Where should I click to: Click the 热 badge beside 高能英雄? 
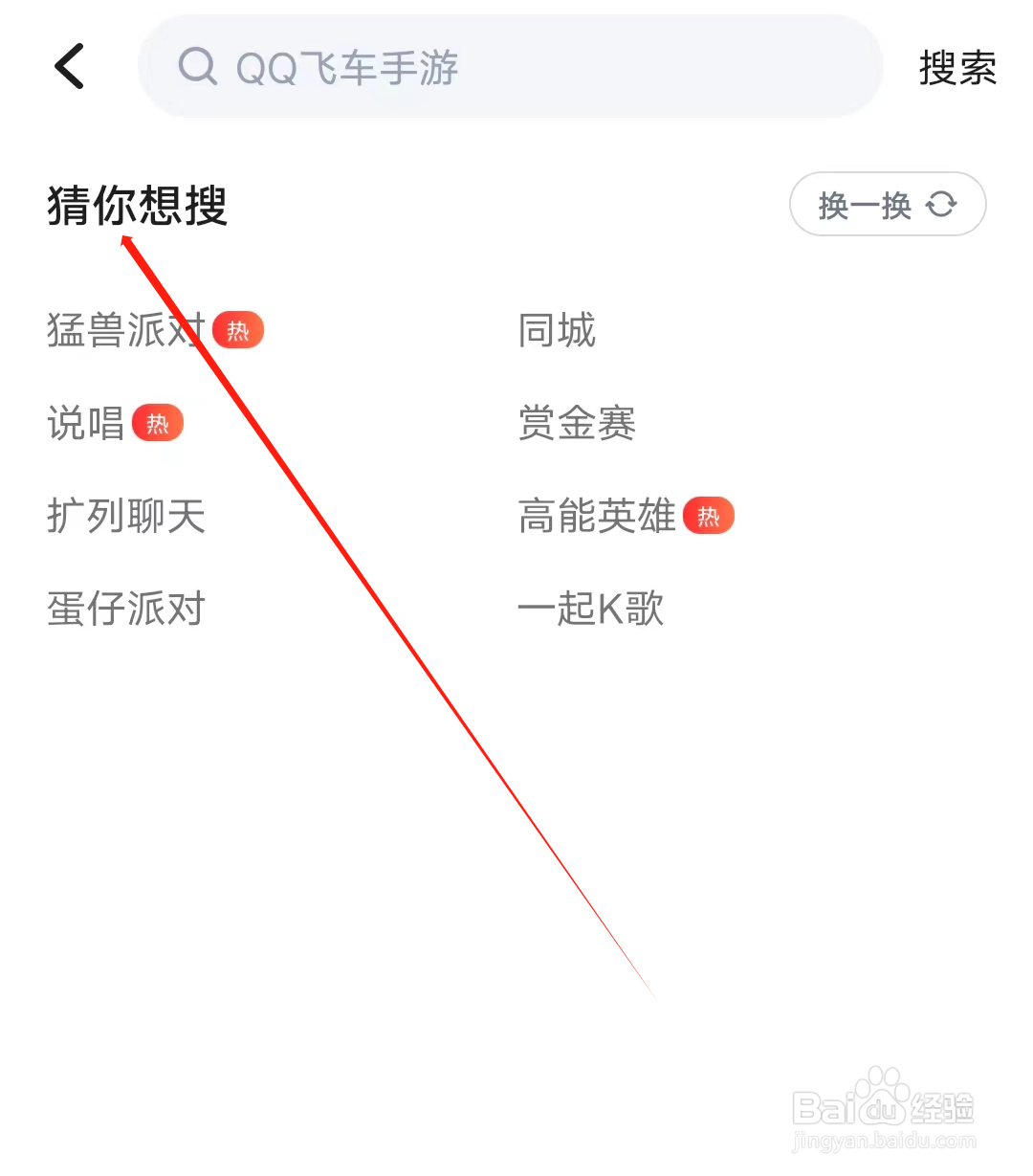(x=709, y=515)
